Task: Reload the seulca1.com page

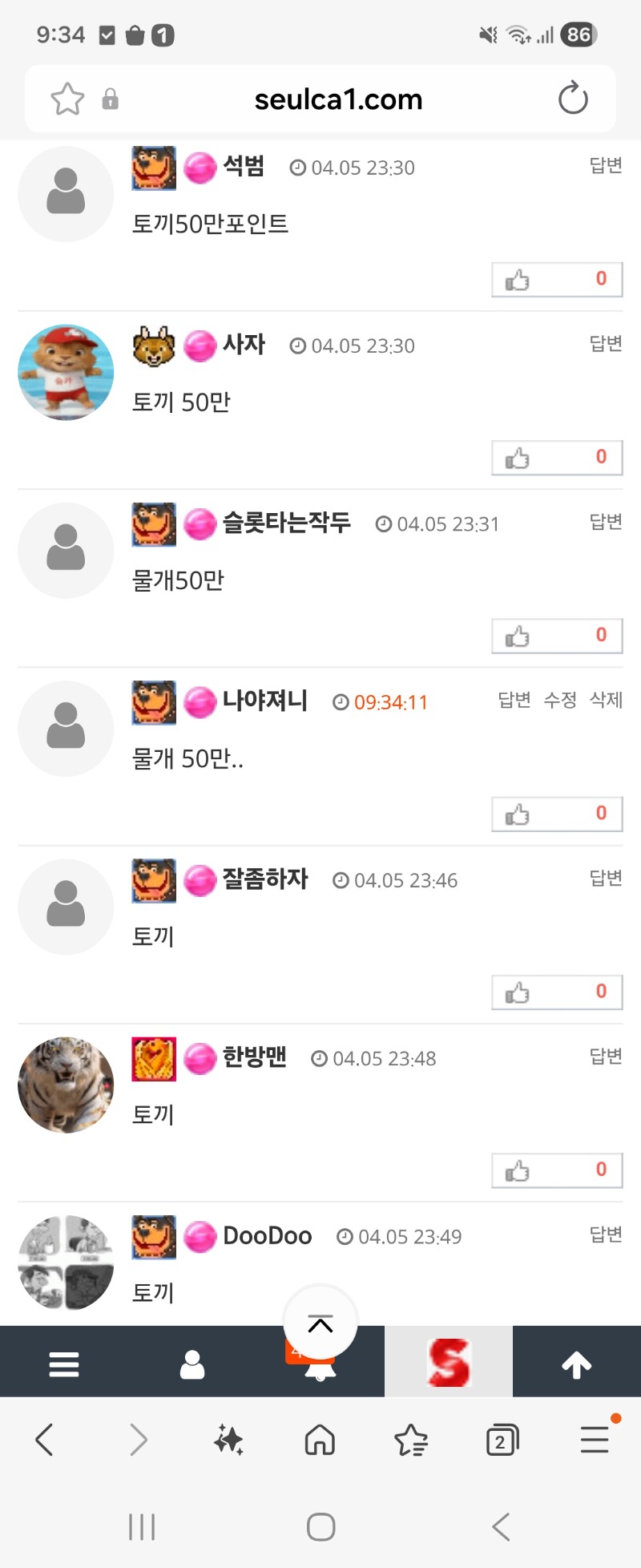Action: point(573,99)
